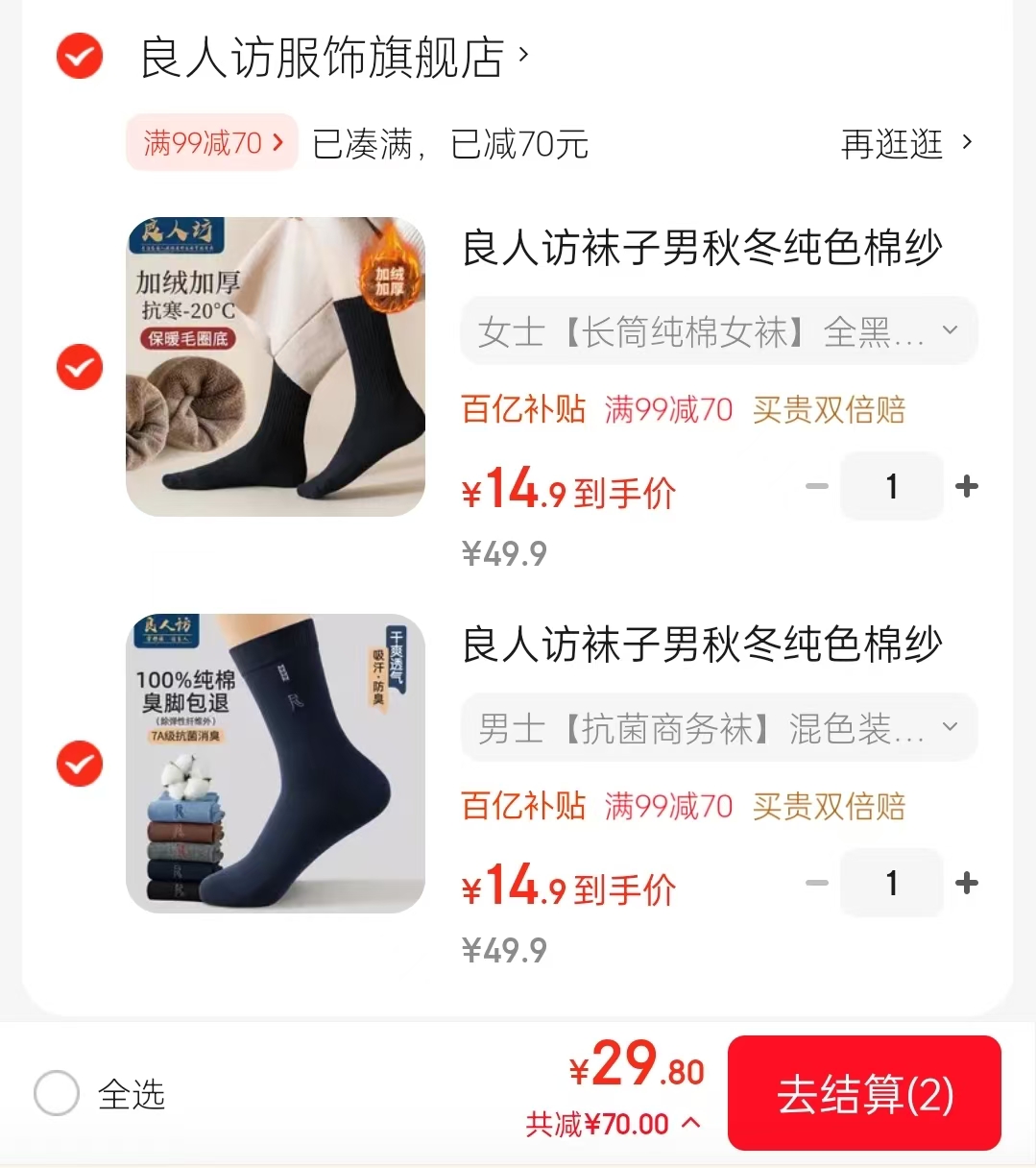
Task: Uncheck the 良人访服饰旗舰店 store checkbox
Action: (80, 57)
